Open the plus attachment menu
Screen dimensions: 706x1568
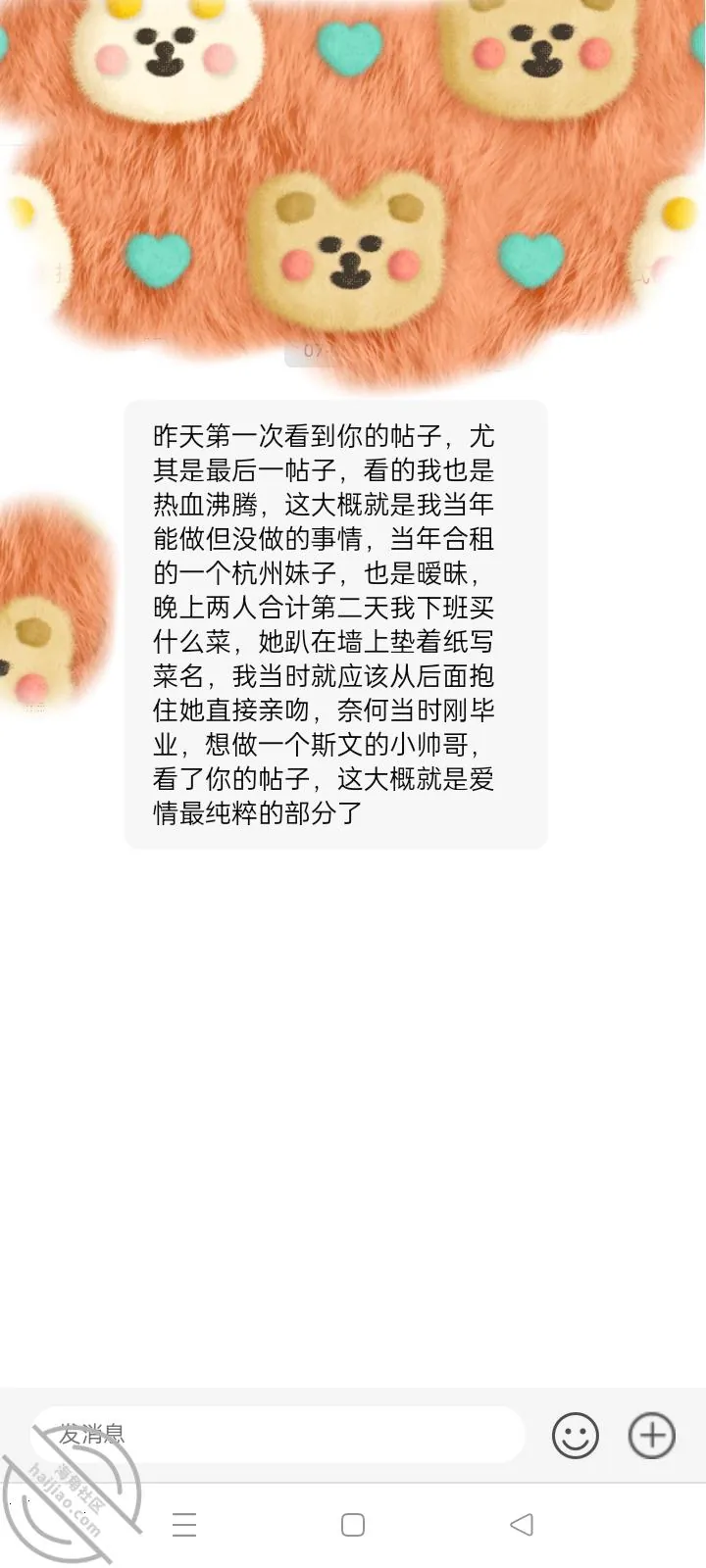tap(652, 1436)
